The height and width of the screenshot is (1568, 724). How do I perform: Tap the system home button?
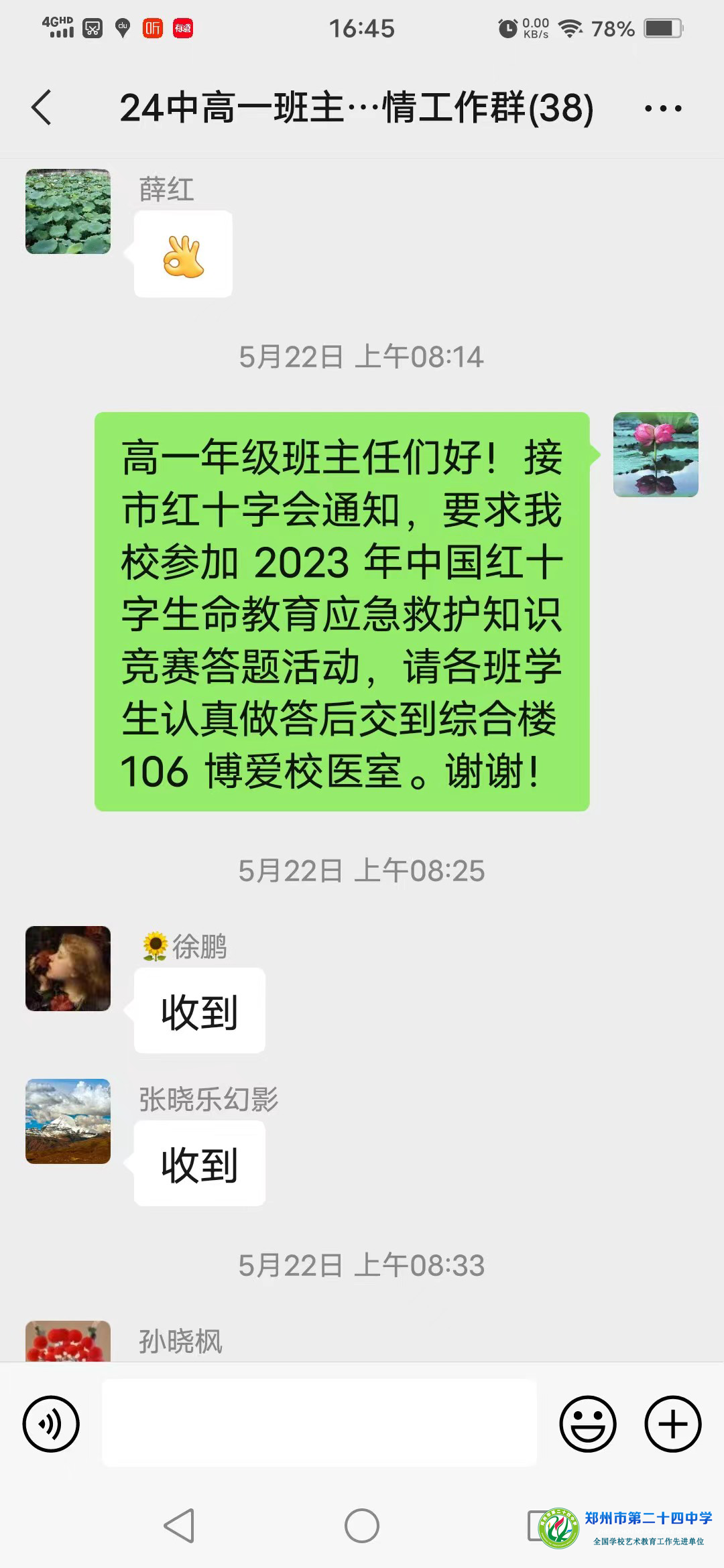[362, 1526]
